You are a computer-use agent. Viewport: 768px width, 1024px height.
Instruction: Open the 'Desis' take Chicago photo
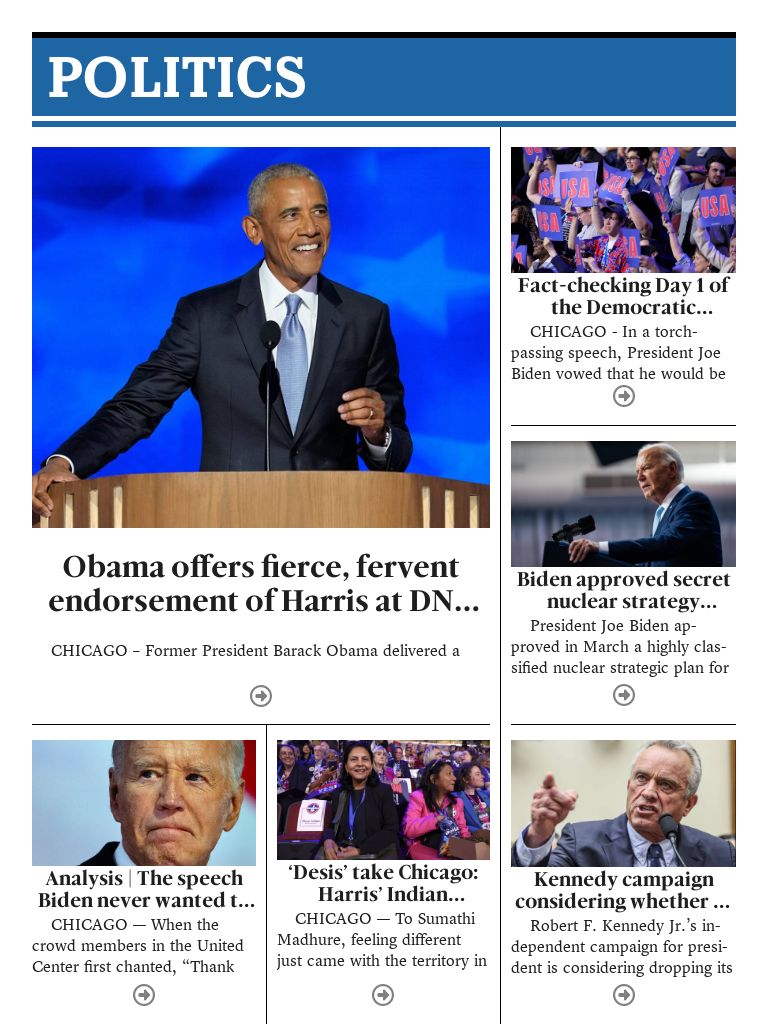(383, 800)
